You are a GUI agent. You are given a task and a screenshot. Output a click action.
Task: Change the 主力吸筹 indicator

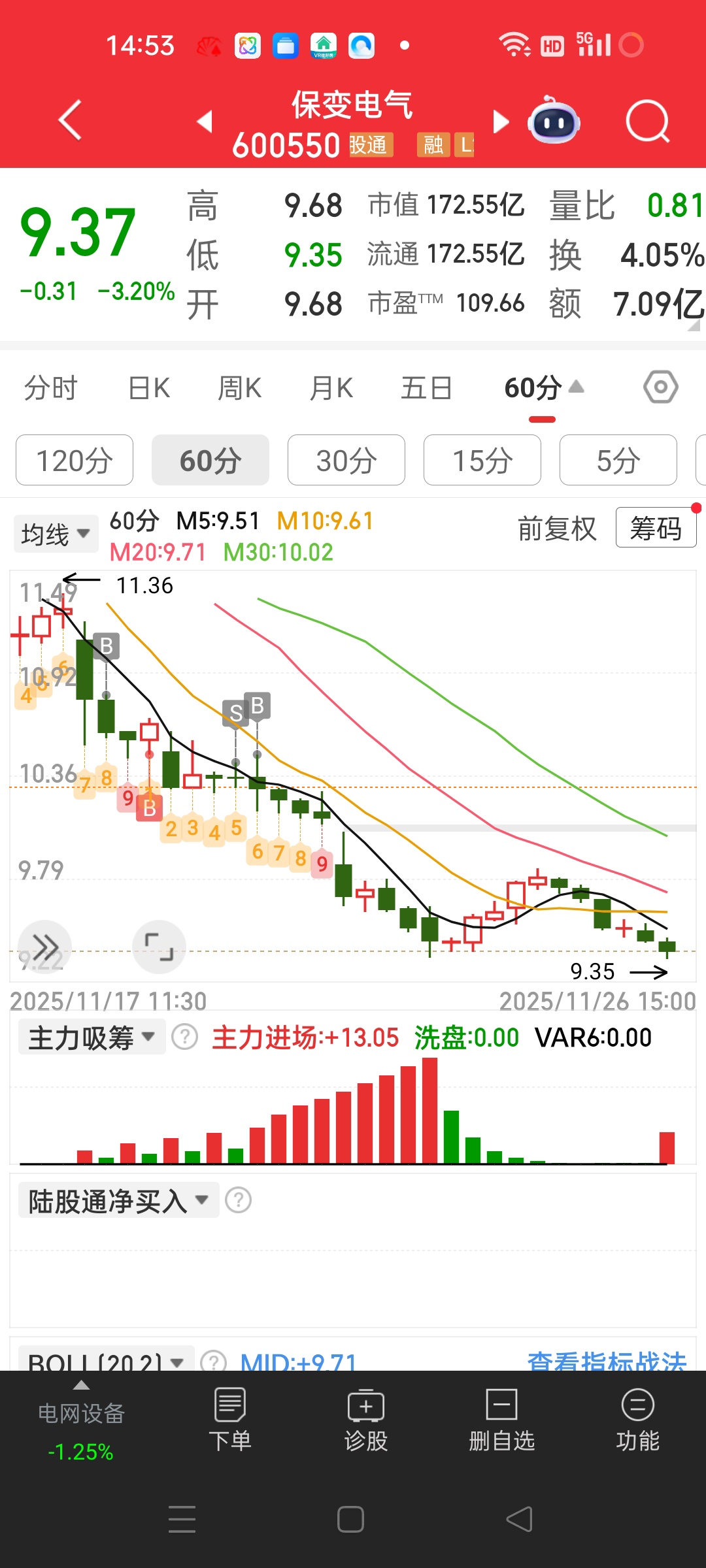pyautogui.click(x=92, y=1037)
